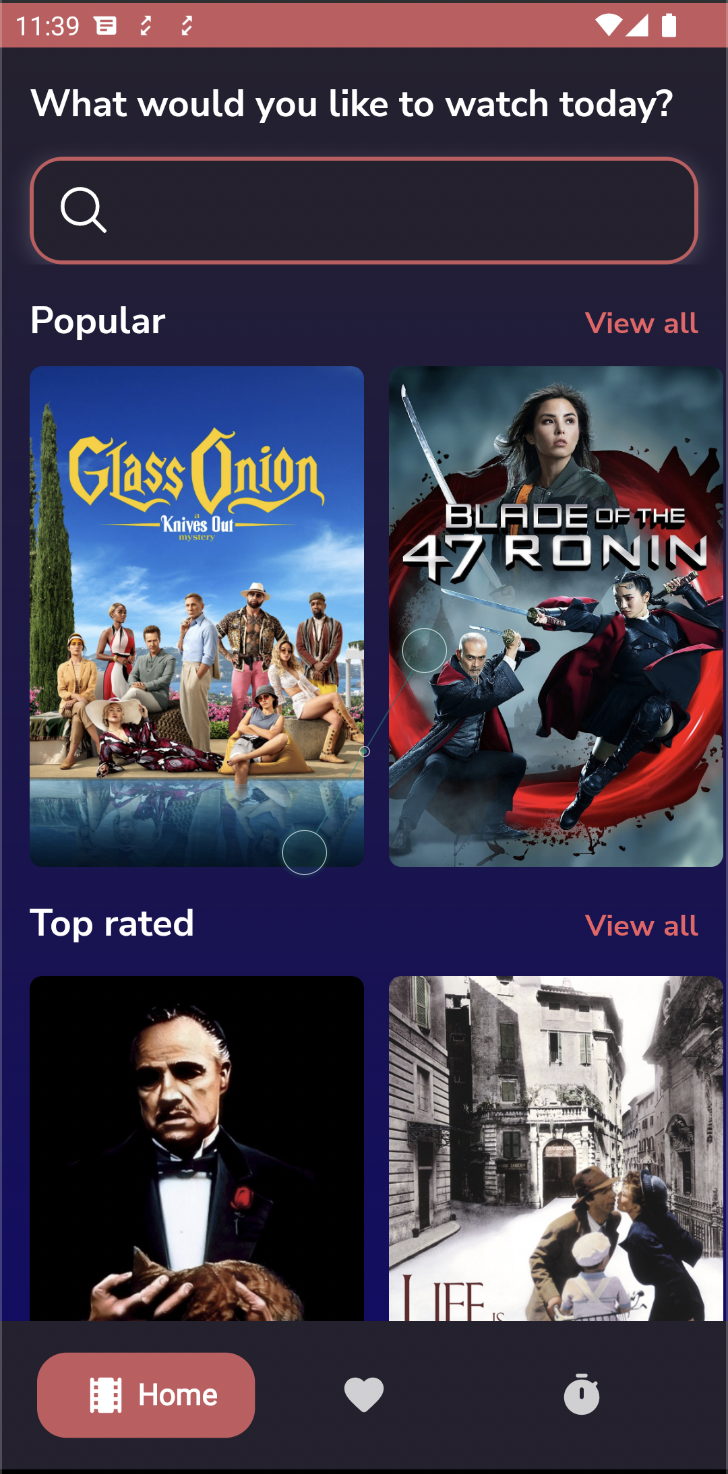Screen dimensions: 728x1474
Task: Open the Life Is Beautiful poster
Action: coord(556,1148)
